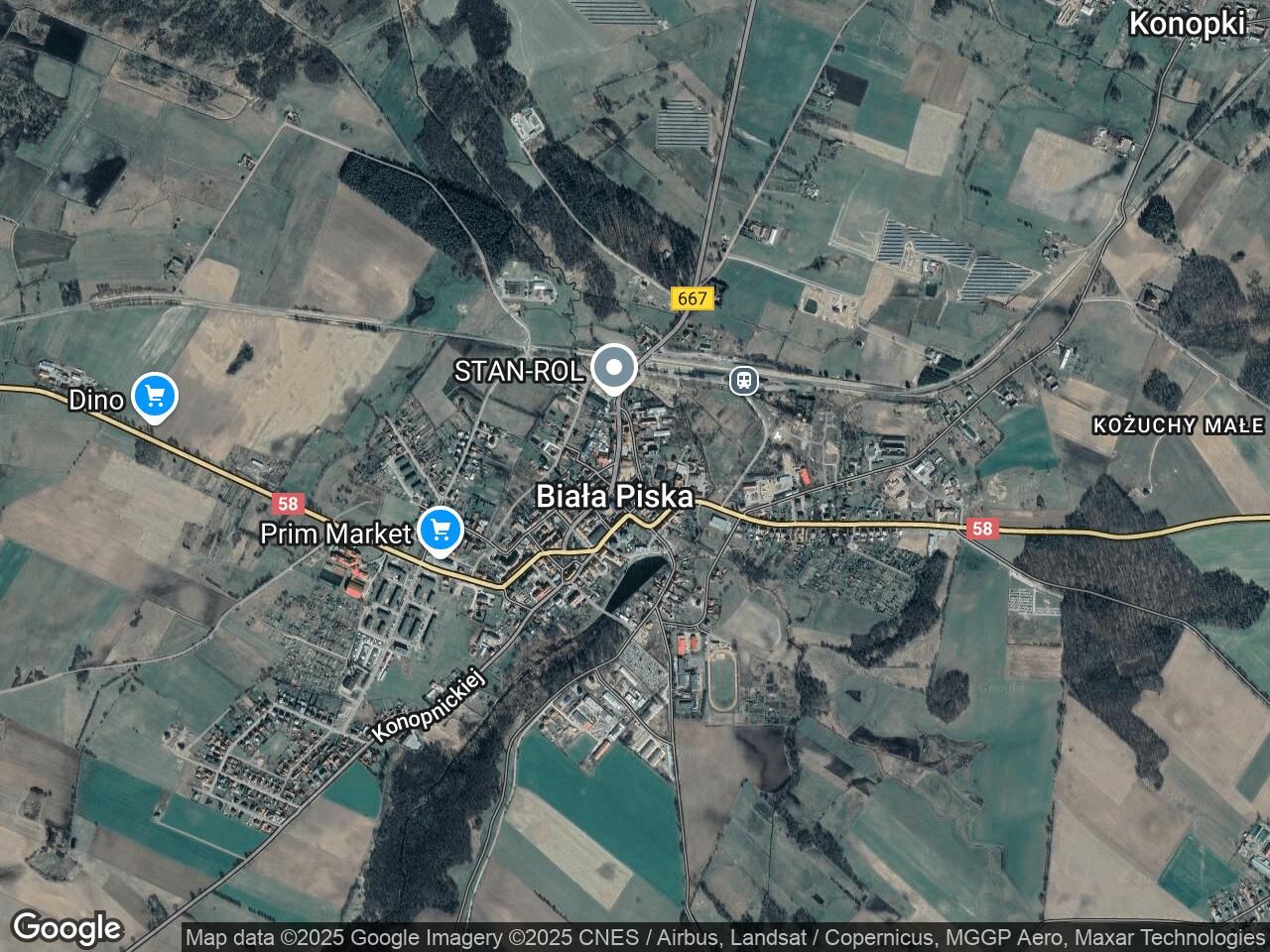The image size is (1270, 952).
Task: Open the Dino store marker
Action: (154, 397)
